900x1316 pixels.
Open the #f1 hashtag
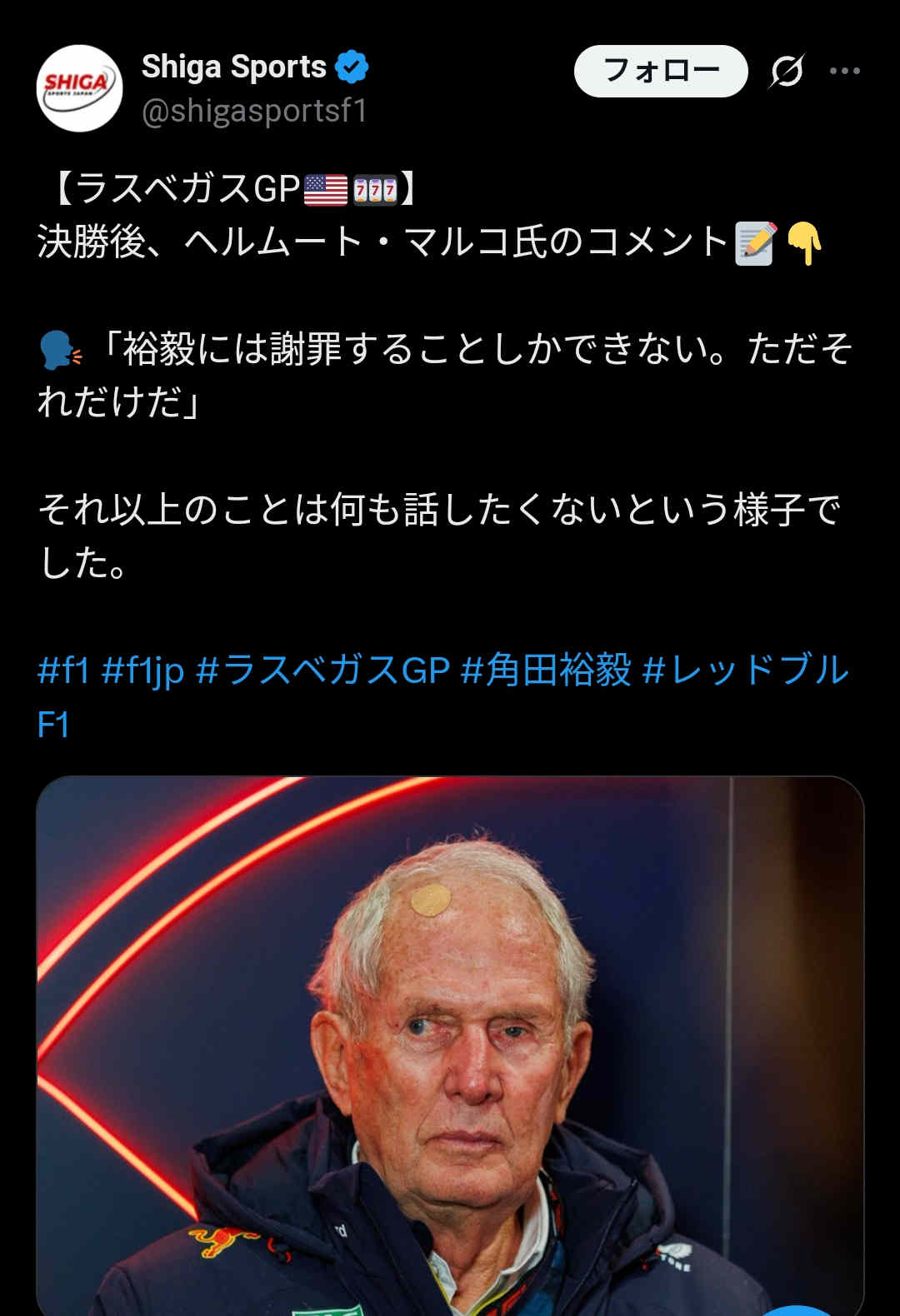pyautogui.click(x=63, y=670)
